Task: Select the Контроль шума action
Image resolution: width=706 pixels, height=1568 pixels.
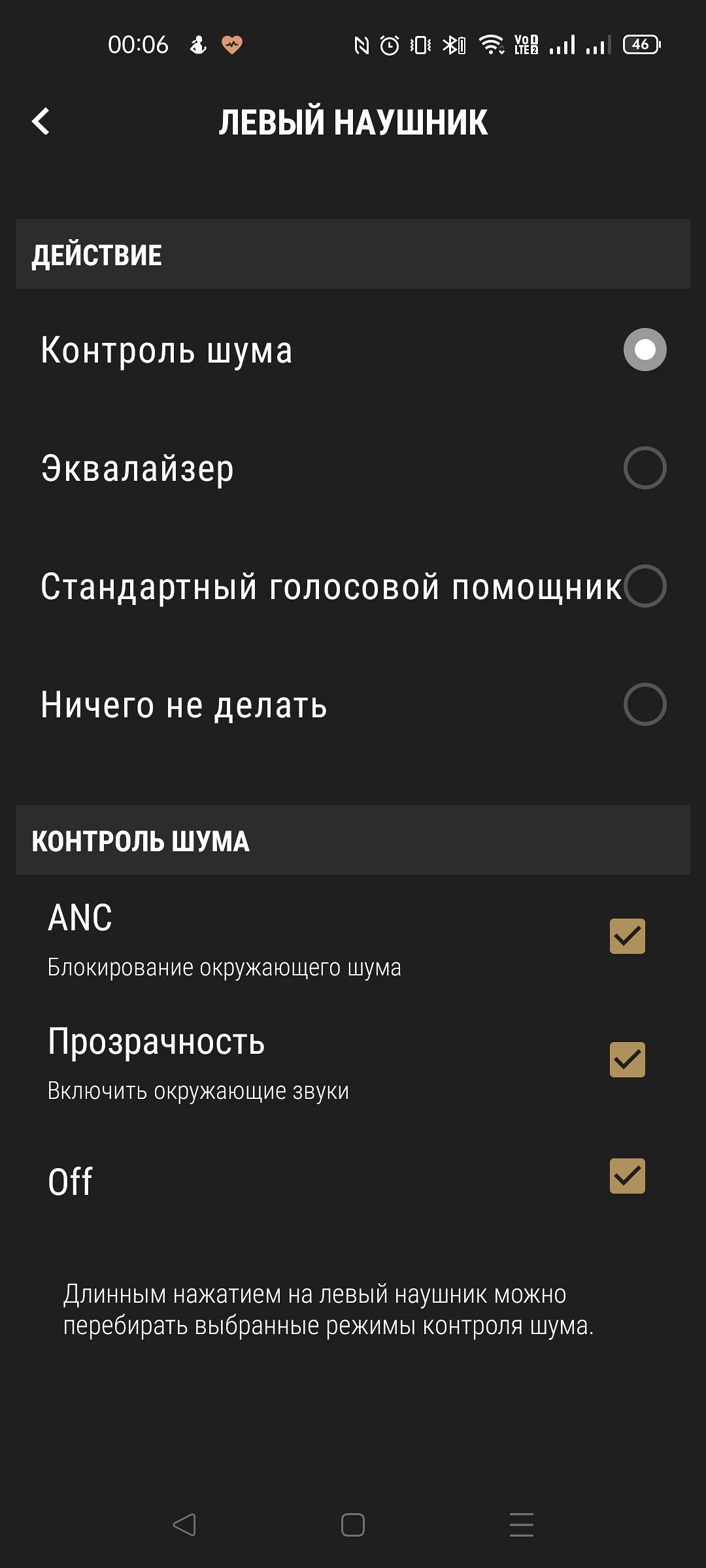Action: coord(645,350)
